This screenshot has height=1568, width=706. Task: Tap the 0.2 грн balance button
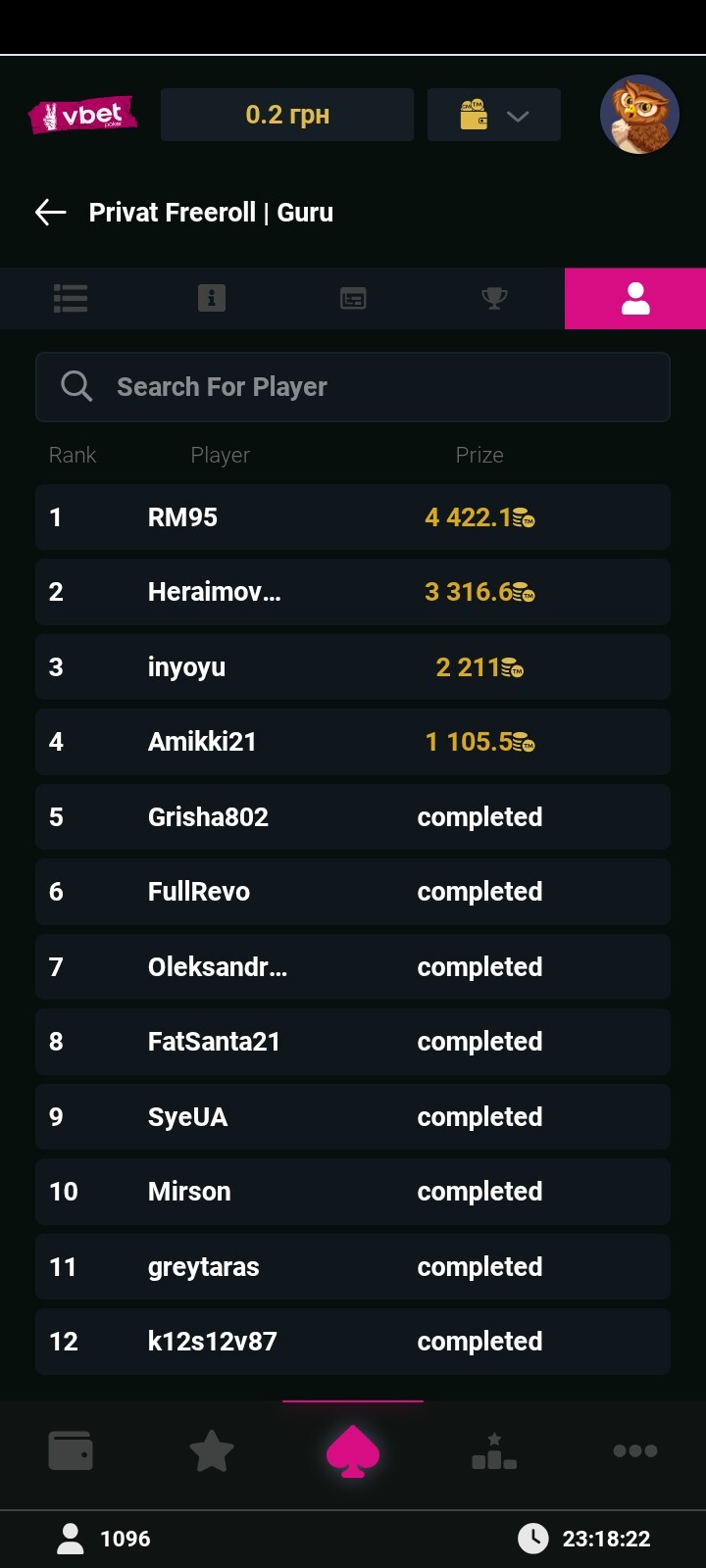coord(287,115)
